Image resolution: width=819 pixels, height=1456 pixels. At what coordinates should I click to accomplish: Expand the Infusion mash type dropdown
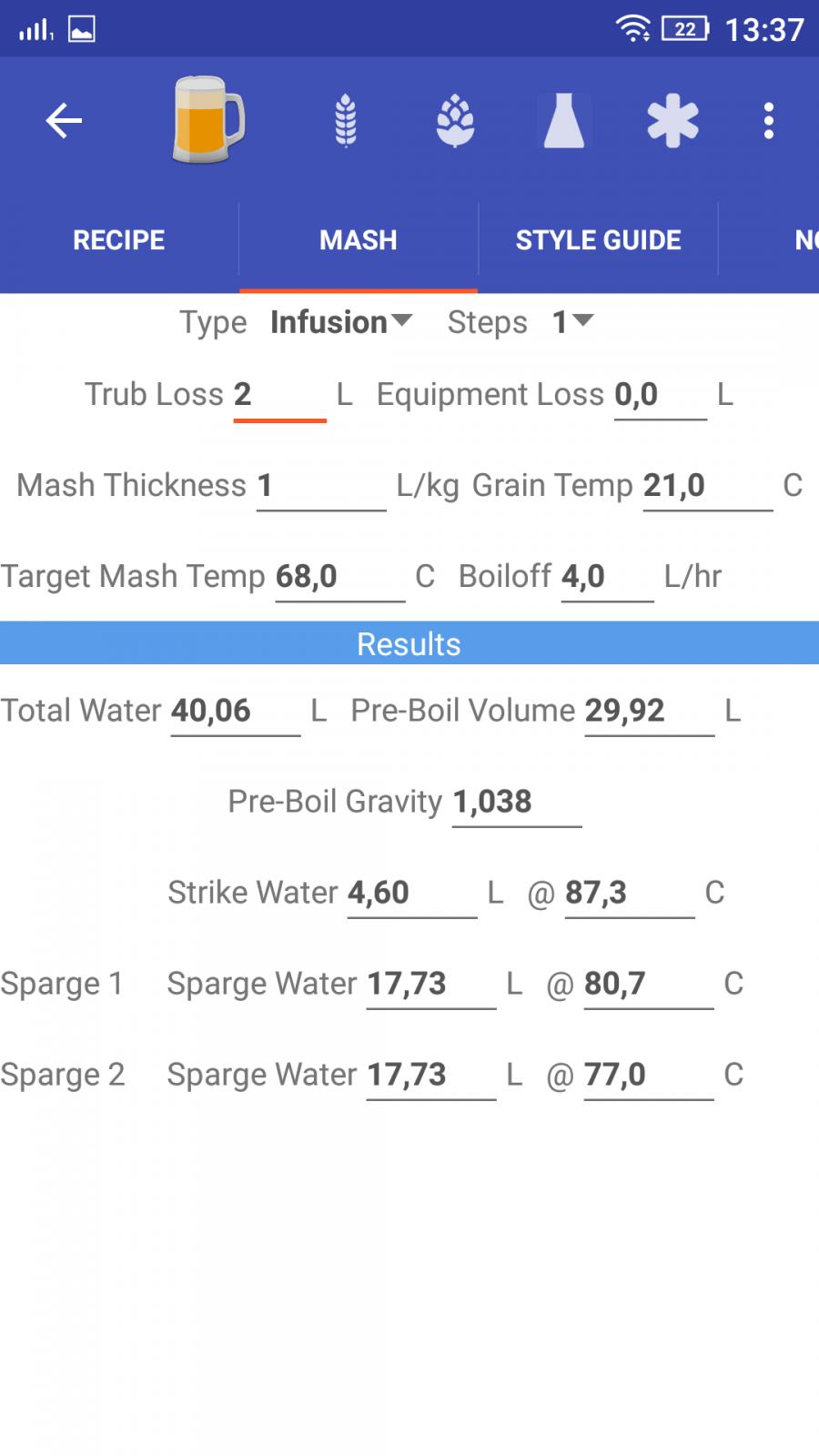tap(341, 322)
